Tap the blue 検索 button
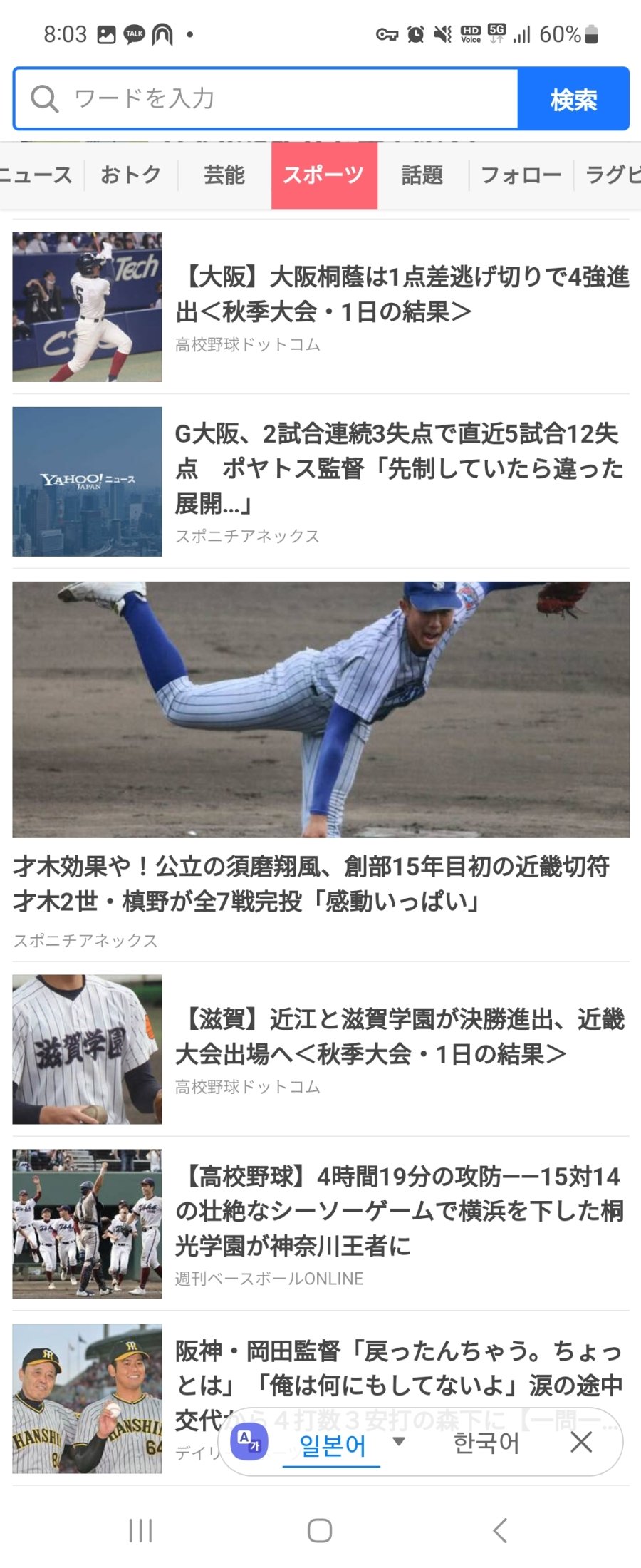Viewport: 641px width, 1568px height. [573, 99]
